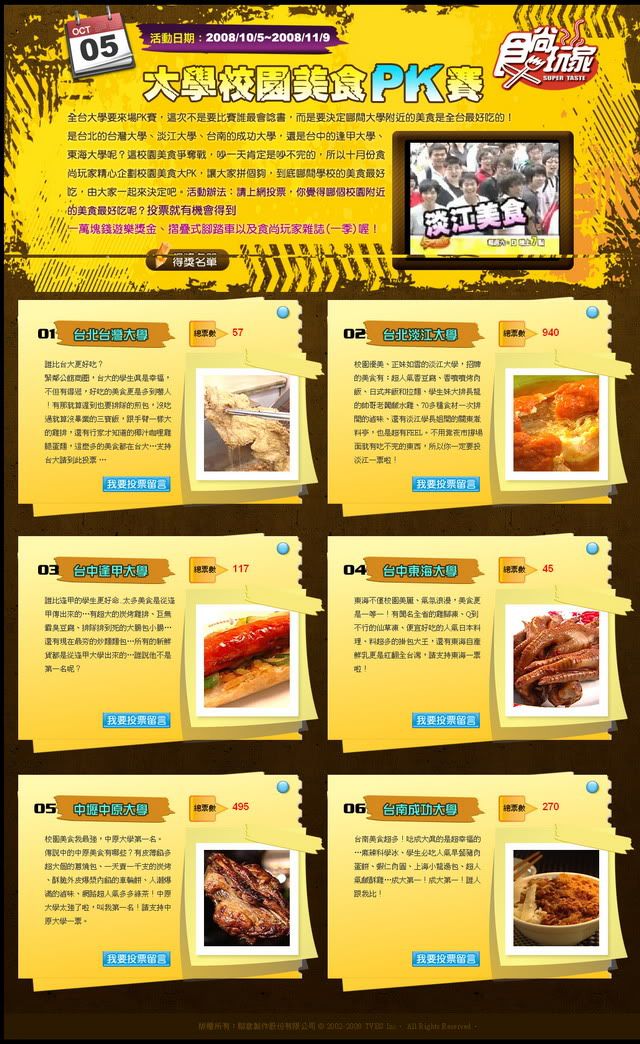Open the 得獎名單 winners list
The width and height of the screenshot is (640, 1044).
(x=190, y=261)
